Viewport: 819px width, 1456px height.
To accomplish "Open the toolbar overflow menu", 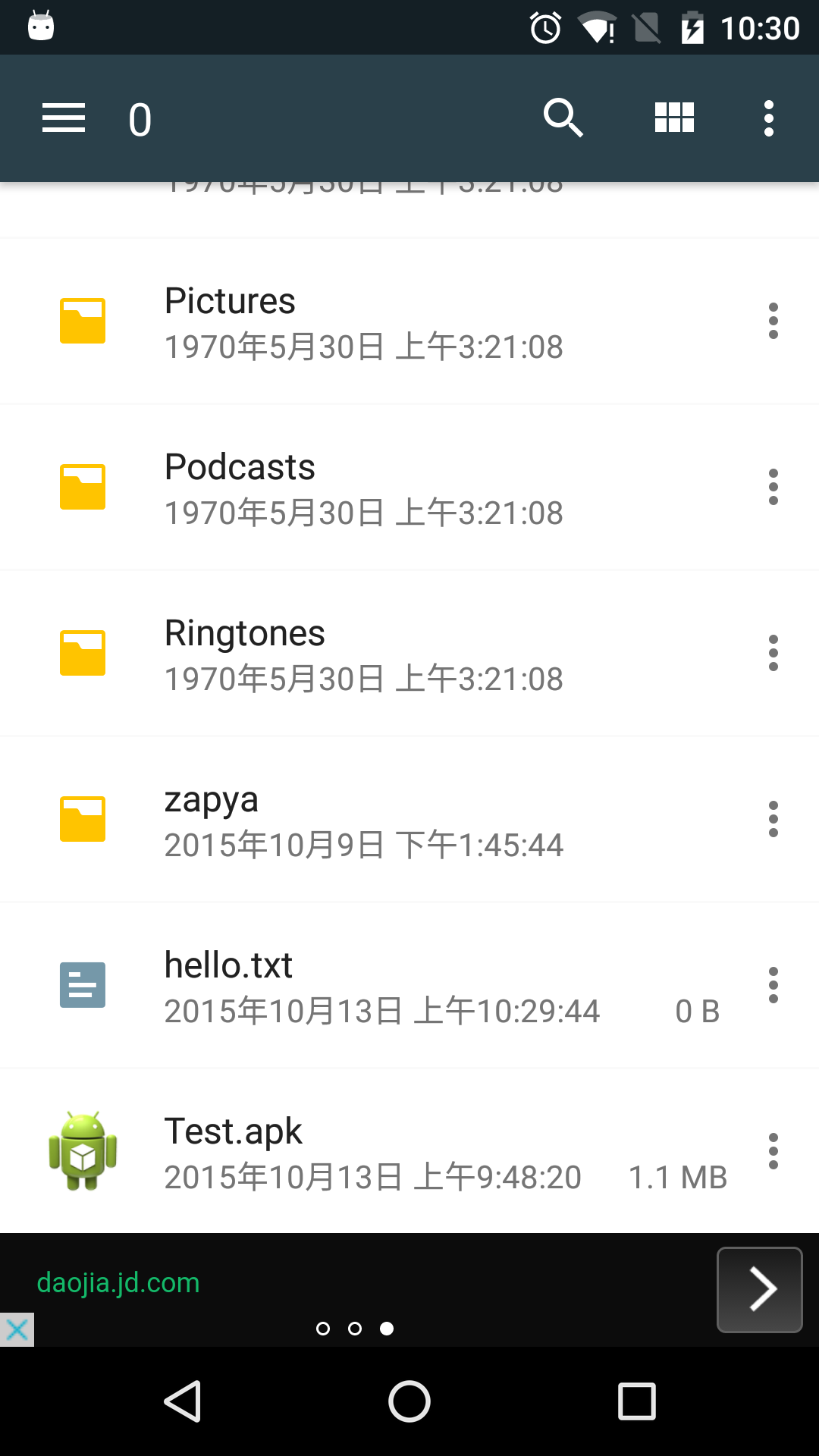I will (768, 118).
